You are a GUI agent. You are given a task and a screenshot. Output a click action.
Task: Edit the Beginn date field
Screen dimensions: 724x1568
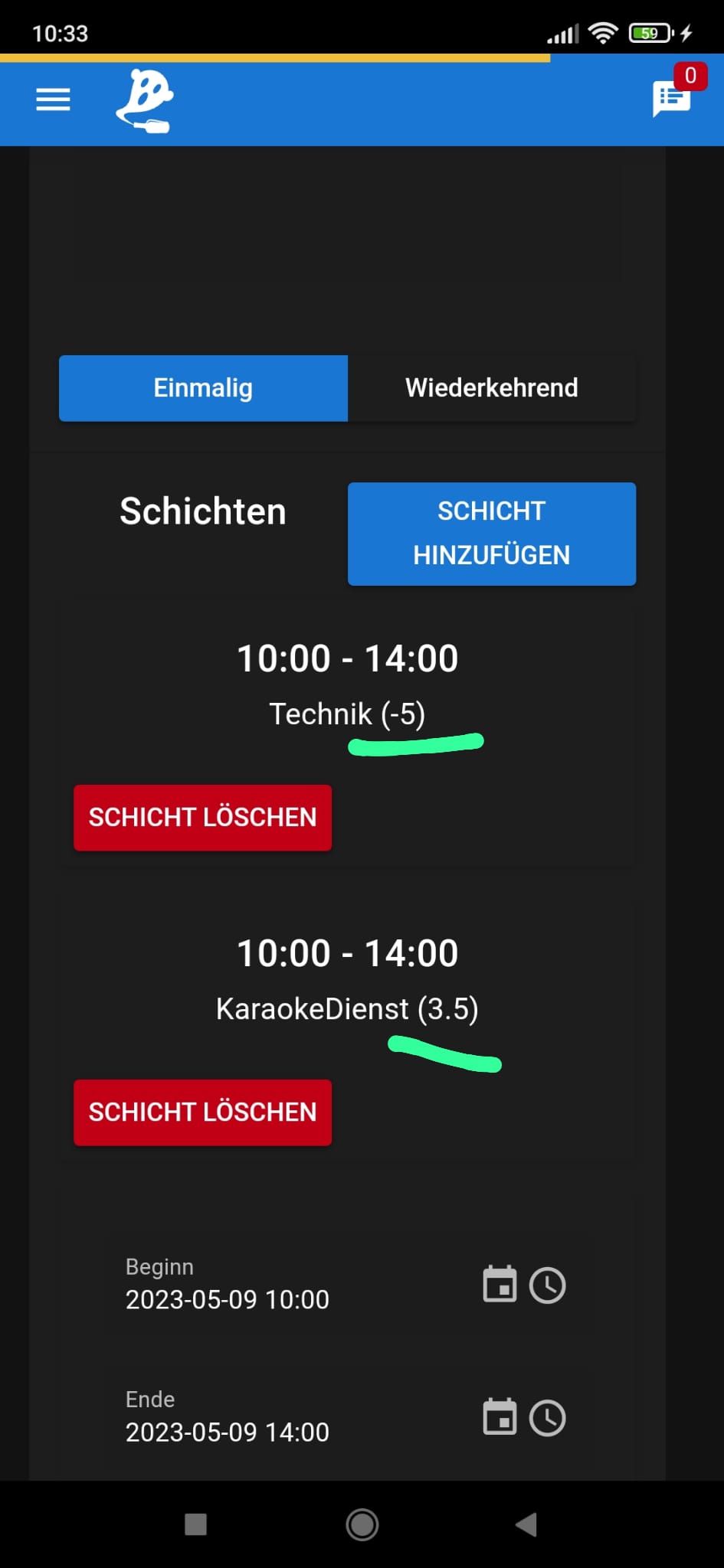pyautogui.click(x=227, y=1299)
